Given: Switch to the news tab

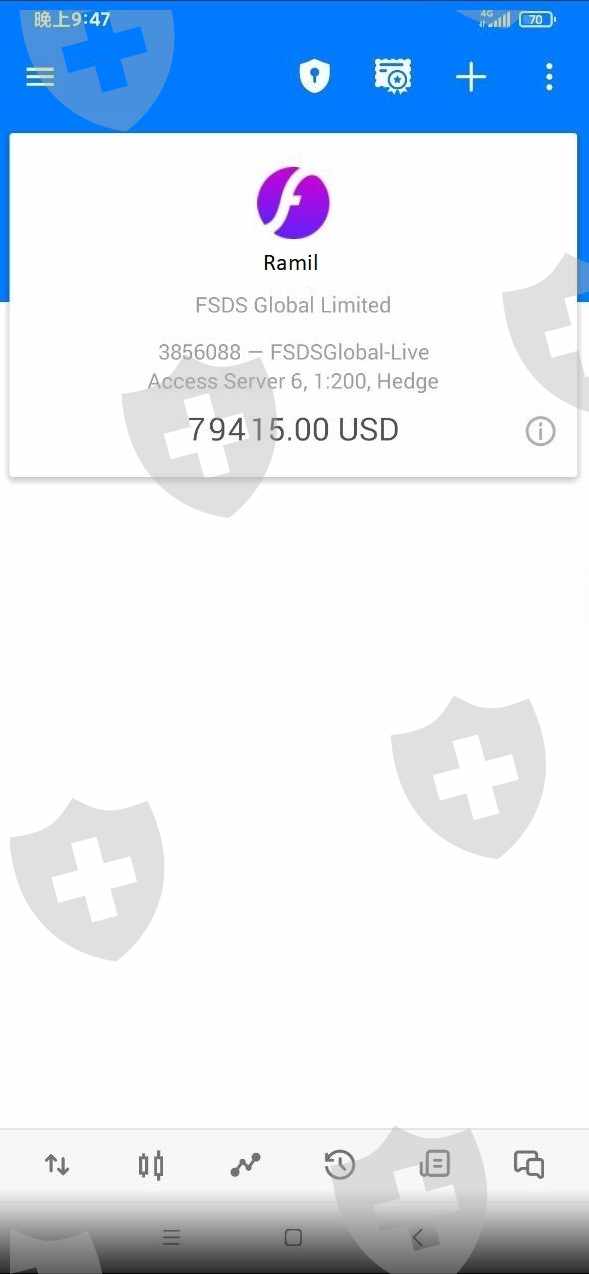Looking at the screenshot, I should click(435, 1164).
